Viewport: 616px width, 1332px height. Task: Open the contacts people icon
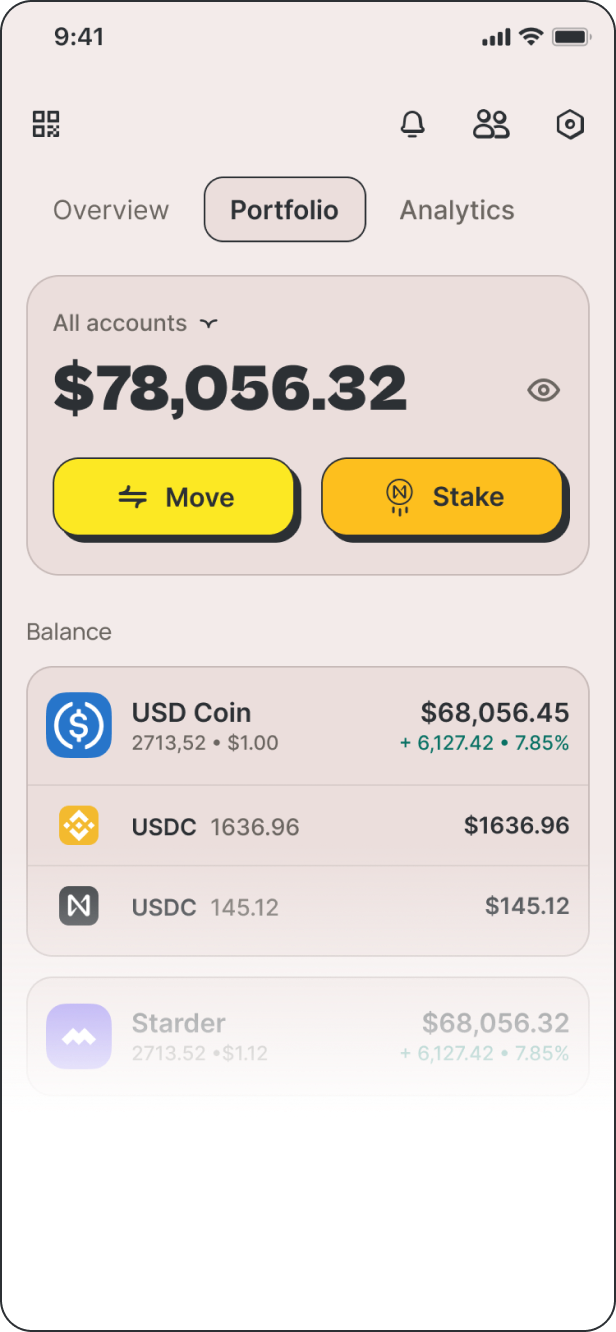(x=491, y=124)
